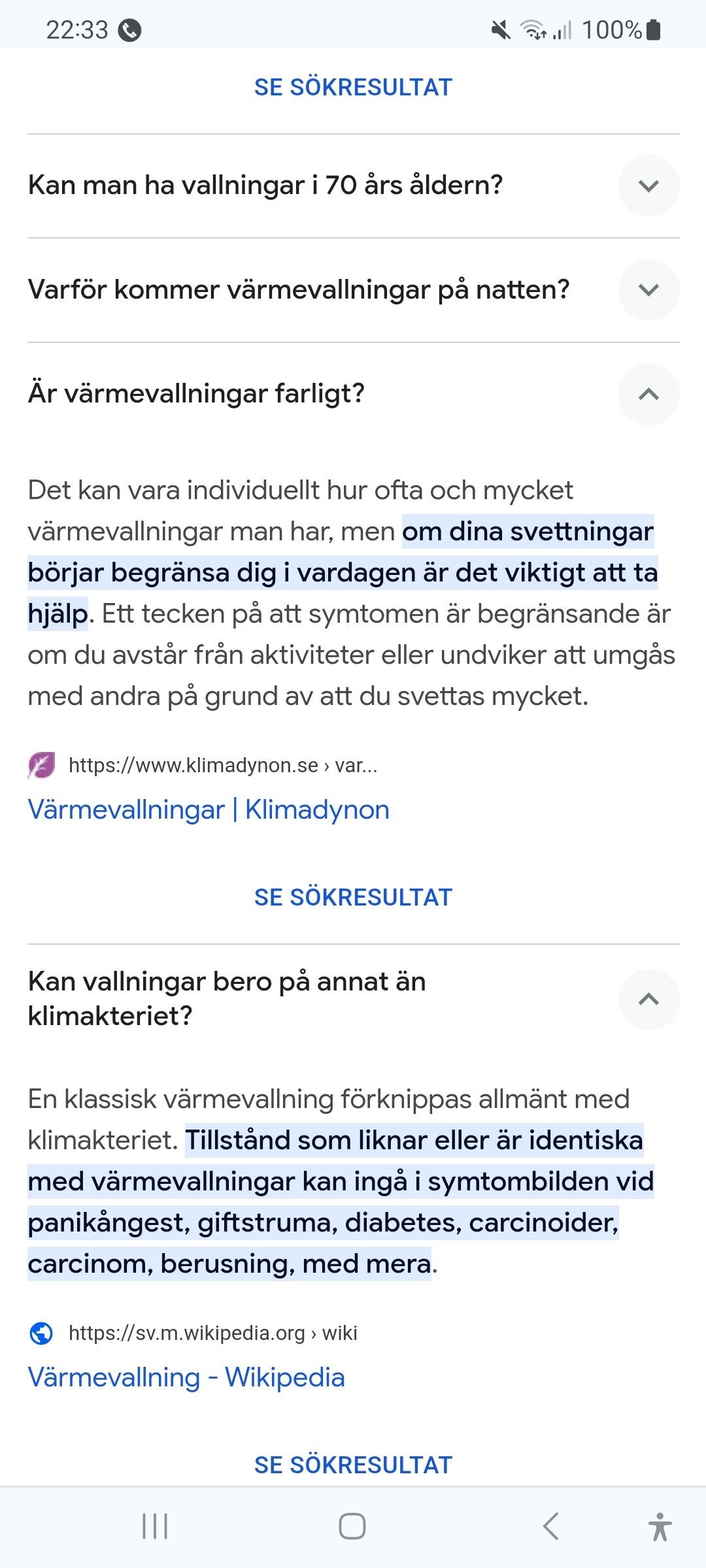Go to the home screen
The image size is (706, 1568).
tap(352, 1526)
